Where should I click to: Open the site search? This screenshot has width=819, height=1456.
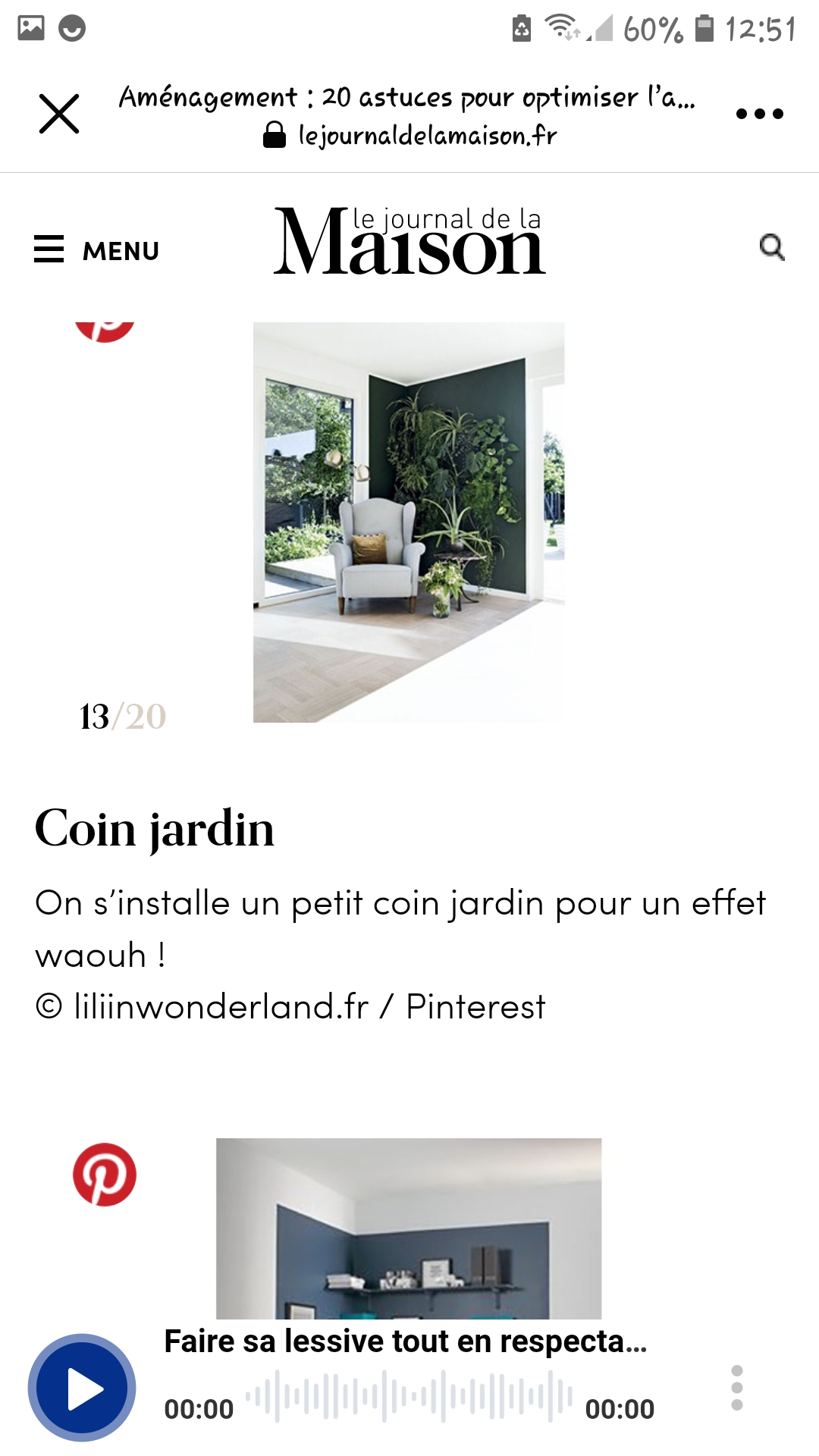coord(771,247)
